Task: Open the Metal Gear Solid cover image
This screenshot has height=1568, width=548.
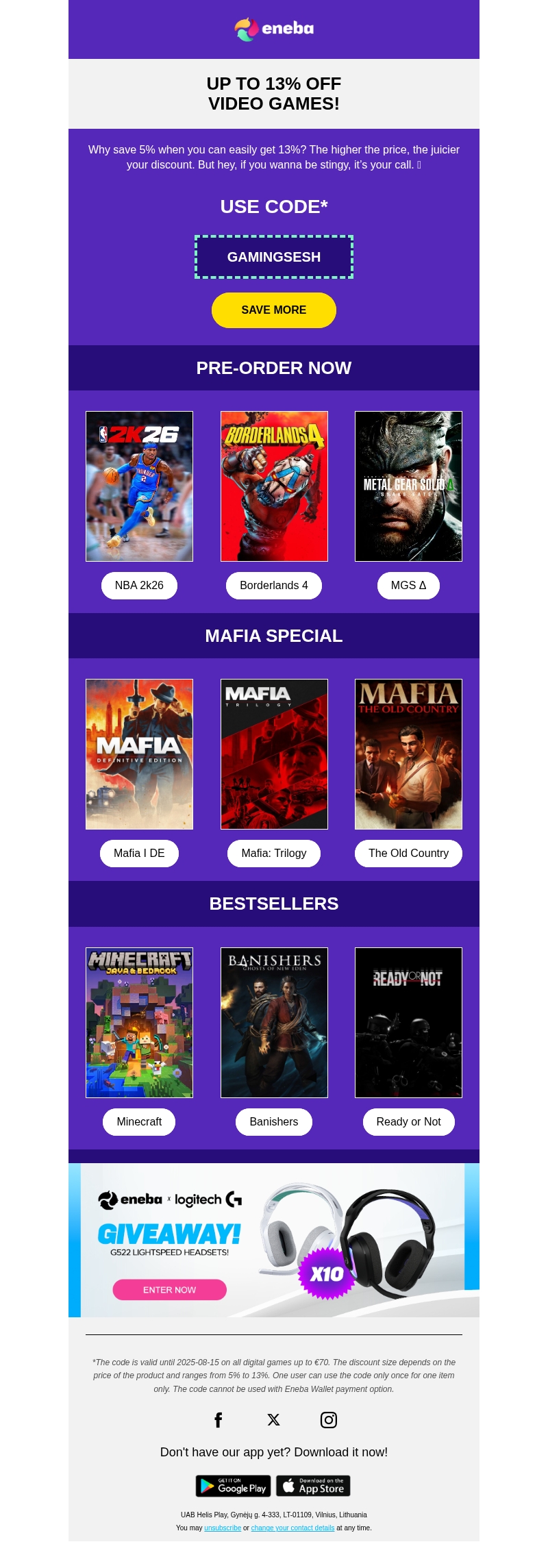Action: pyautogui.click(x=408, y=486)
